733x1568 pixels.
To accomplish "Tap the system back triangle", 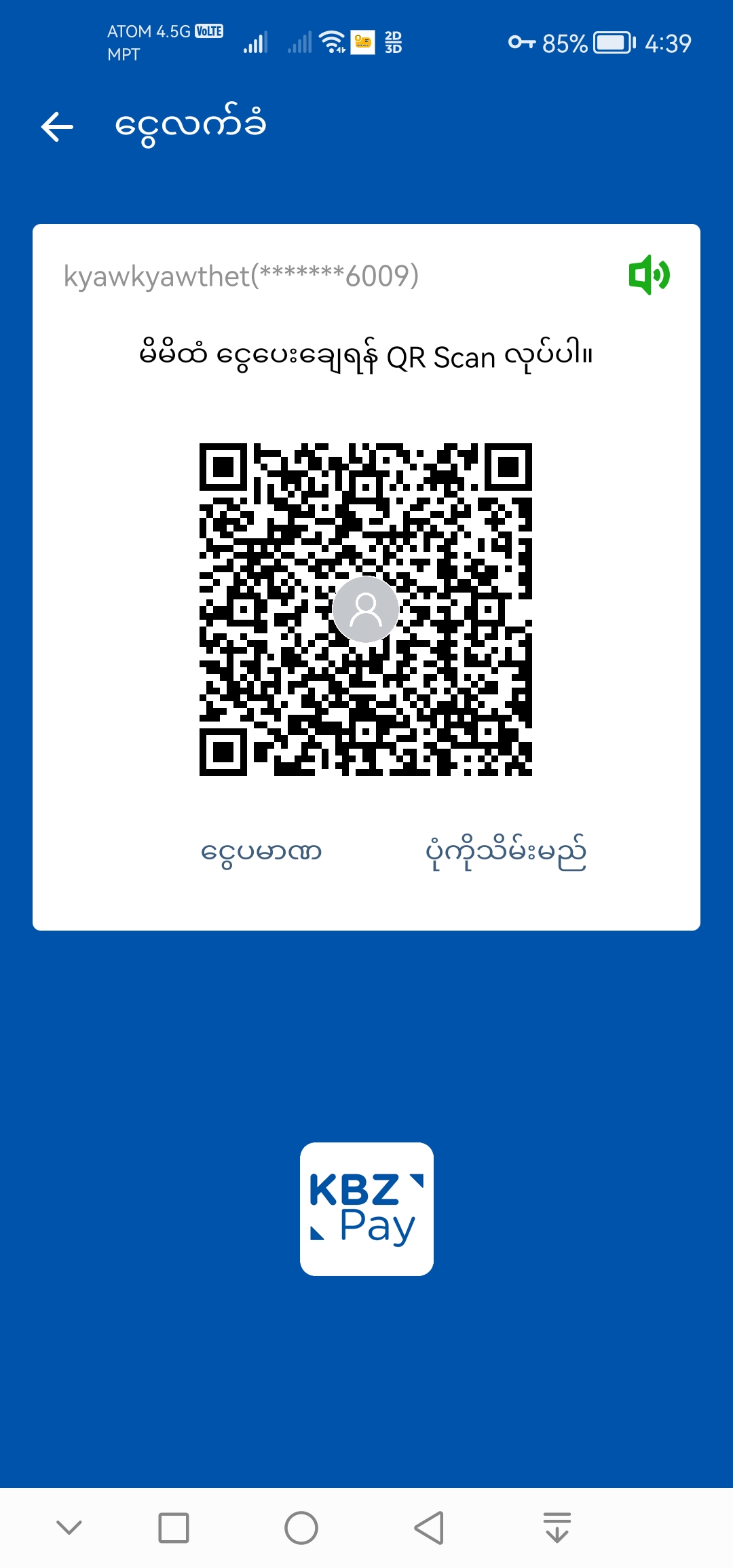I will tap(429, 1528).
